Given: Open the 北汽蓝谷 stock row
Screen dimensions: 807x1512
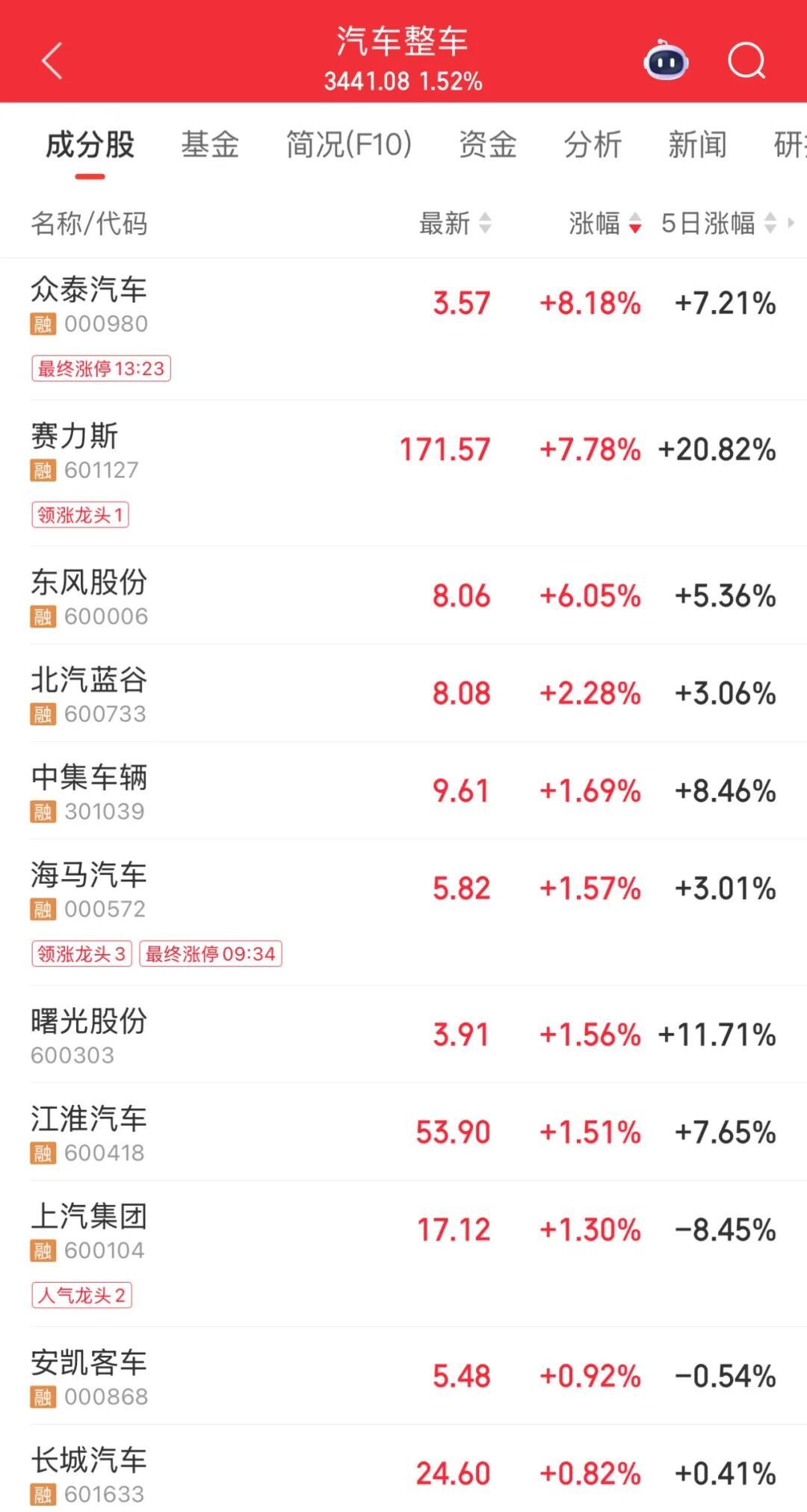Looking at the screenshot, I should [403, 693].
